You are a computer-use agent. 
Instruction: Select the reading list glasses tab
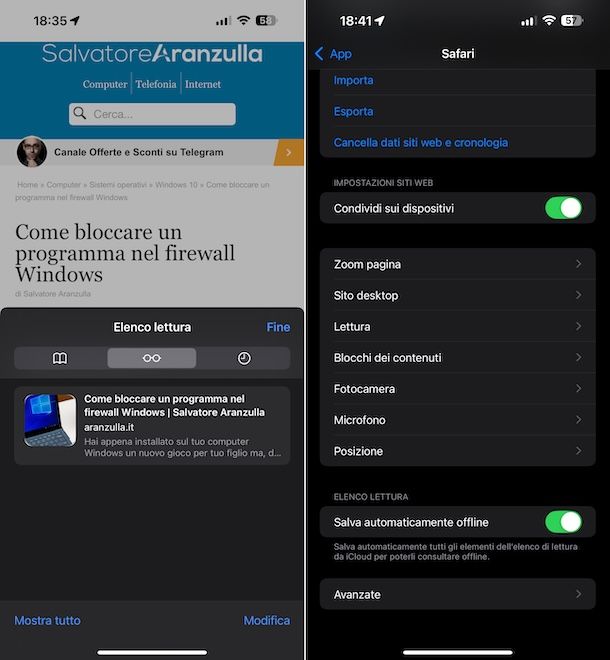point(152,358)
